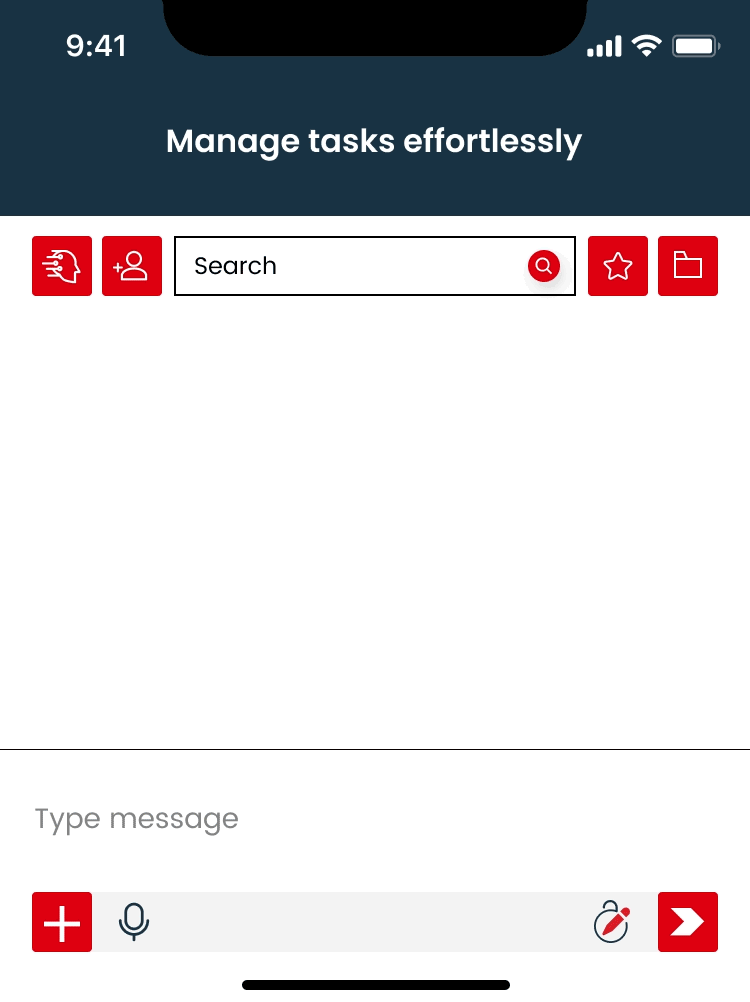Image resolution: width=750 pixels, height=1002 pixels.
Task: Expand the folder browser from the toolbar
Action: [688, 266]
